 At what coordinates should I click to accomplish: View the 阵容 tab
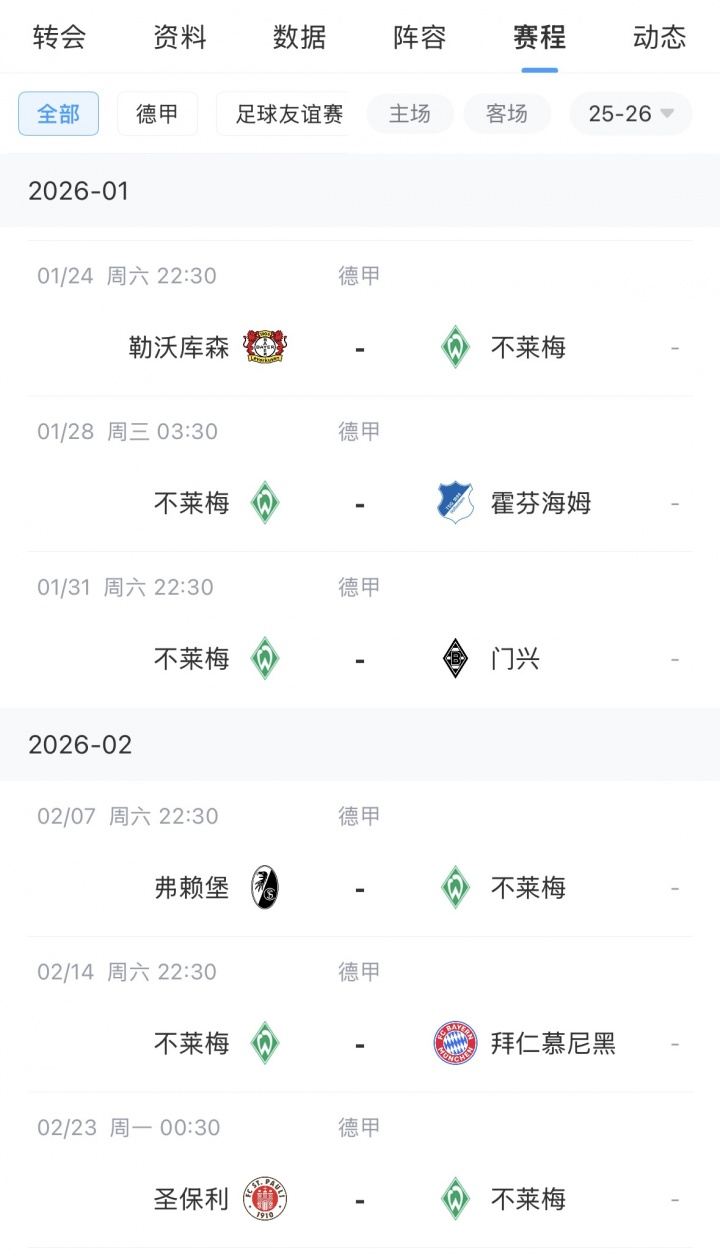coord(420,38)
